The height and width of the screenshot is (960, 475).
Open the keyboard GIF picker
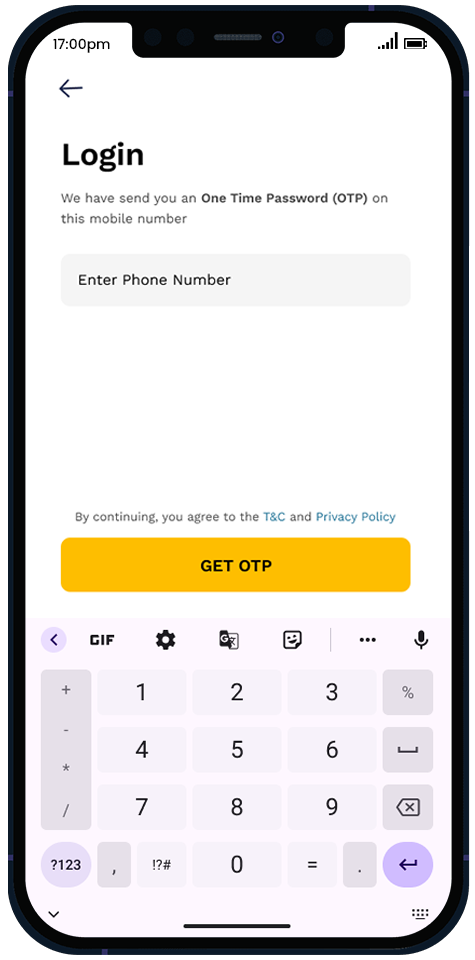[102, 640]
